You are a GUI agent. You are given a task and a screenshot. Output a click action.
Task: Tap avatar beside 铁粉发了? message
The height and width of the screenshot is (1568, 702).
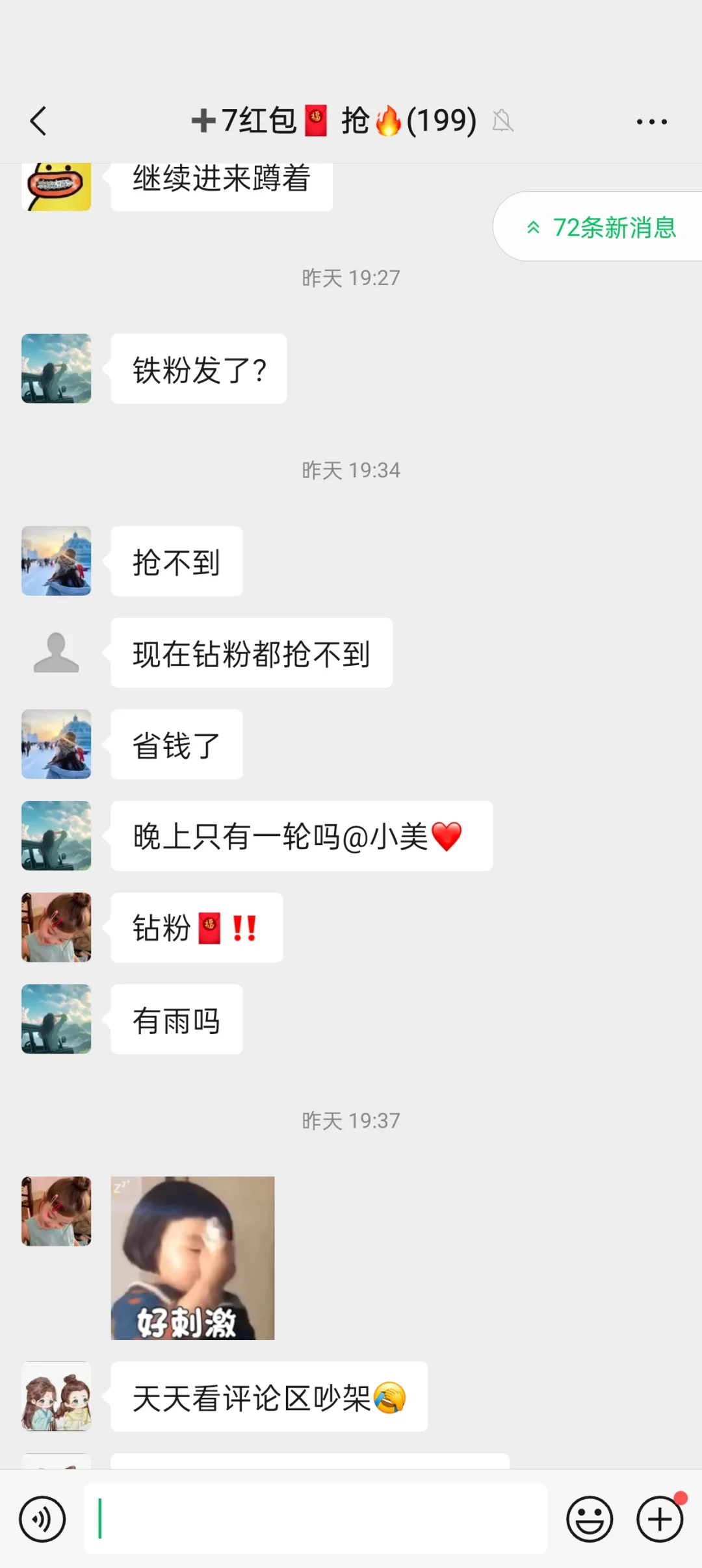[x=57, y=369]
